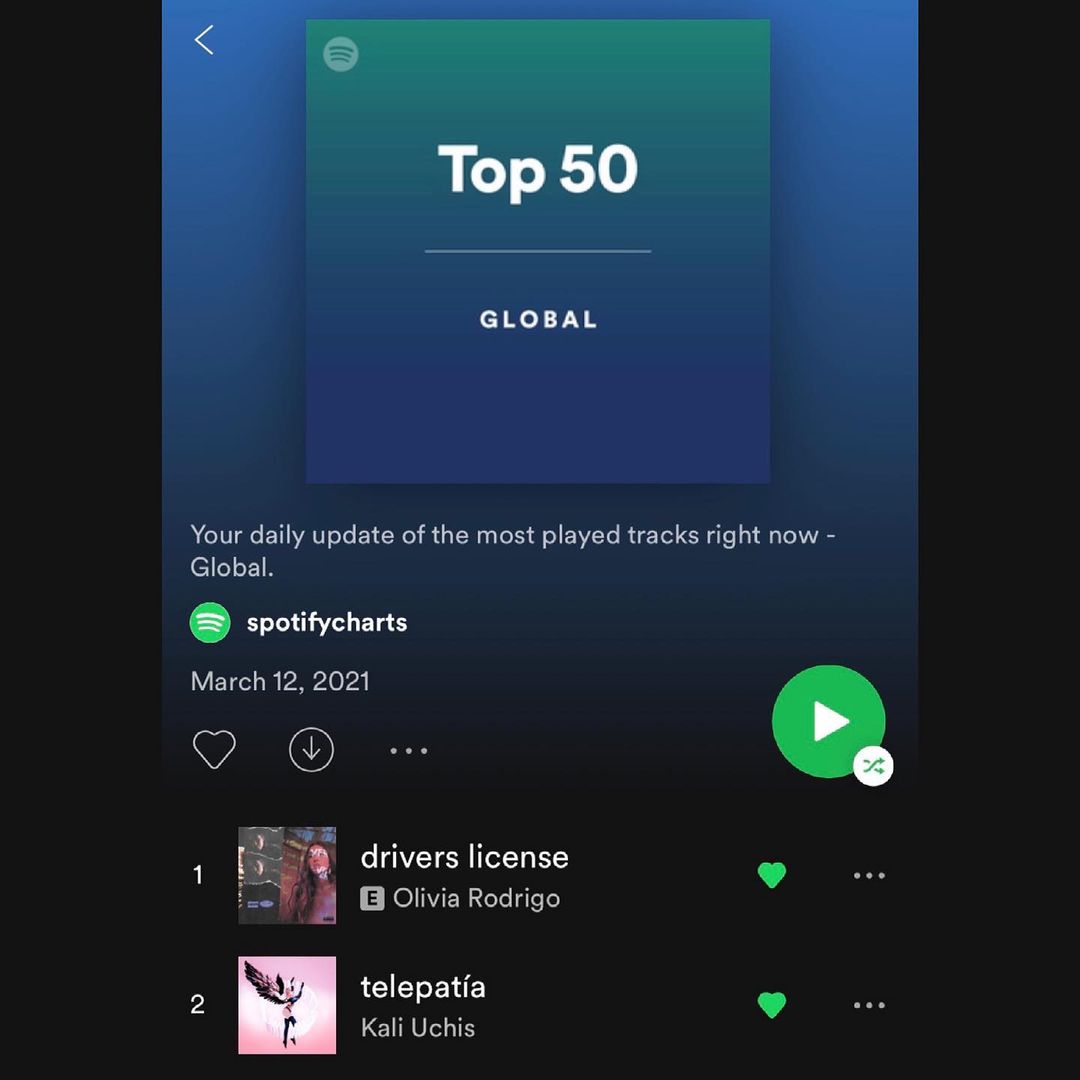
Task: Unlike the song drivers license
Action: [x=771, y=875]
